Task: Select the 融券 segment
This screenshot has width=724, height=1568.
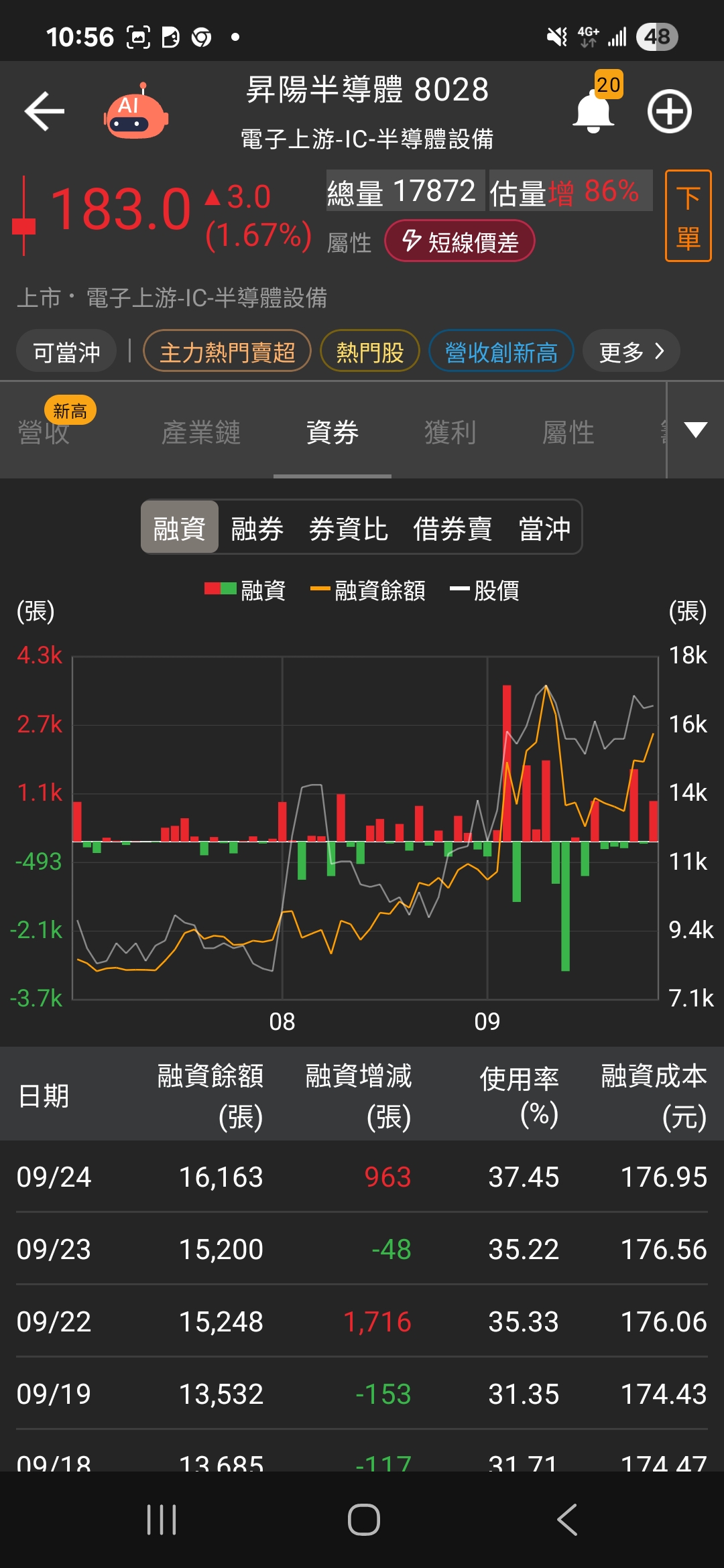Action: pos(257,528)
